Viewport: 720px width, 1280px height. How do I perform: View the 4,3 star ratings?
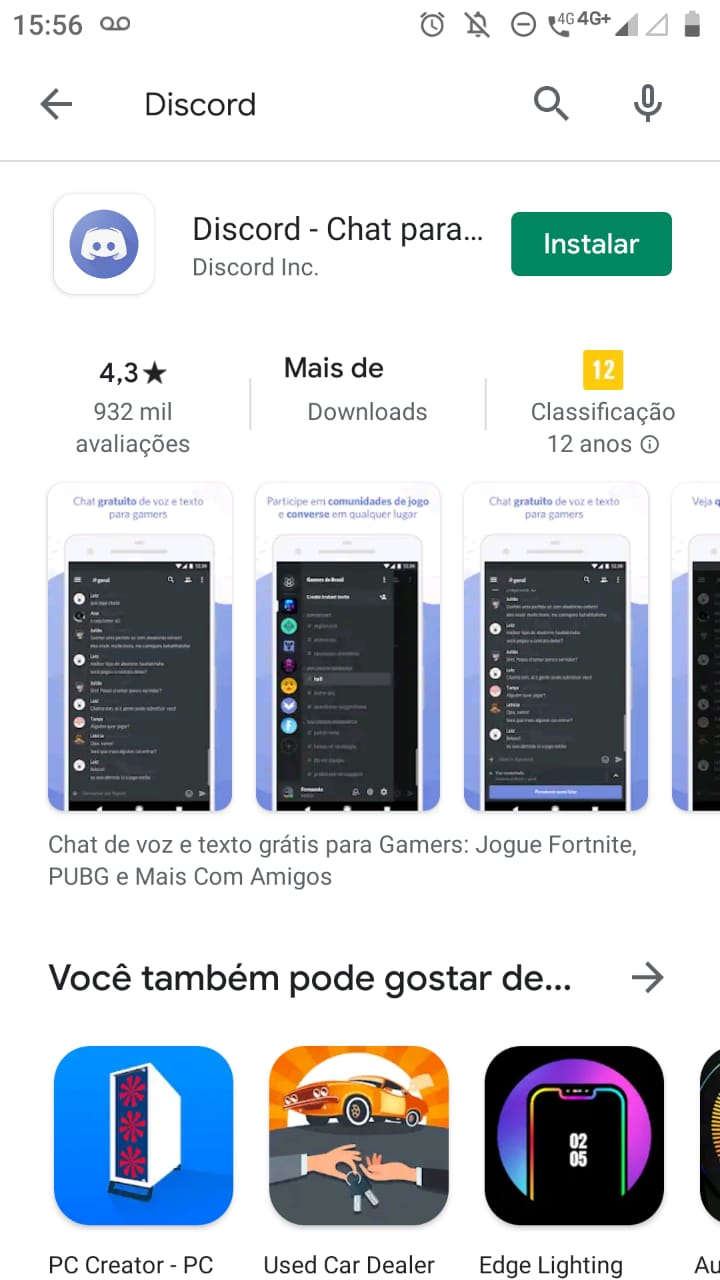(133, 407)
